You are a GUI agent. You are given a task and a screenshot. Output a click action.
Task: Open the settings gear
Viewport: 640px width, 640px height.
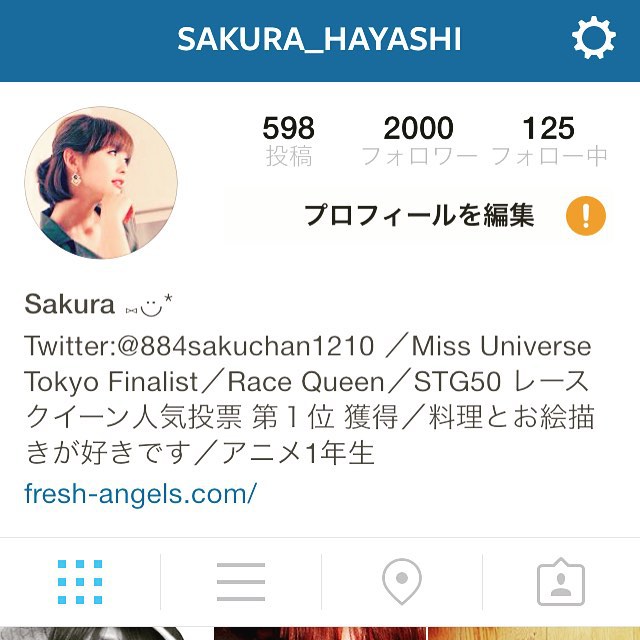point(593,40)
